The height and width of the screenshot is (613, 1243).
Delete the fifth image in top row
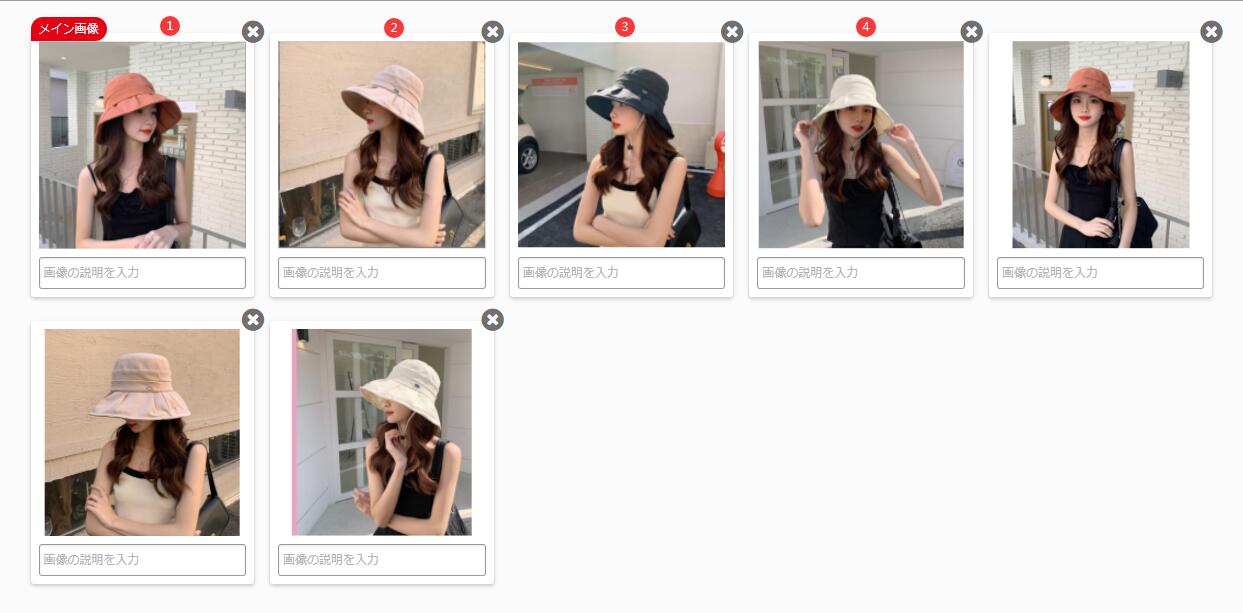(x=1211, y=32)
